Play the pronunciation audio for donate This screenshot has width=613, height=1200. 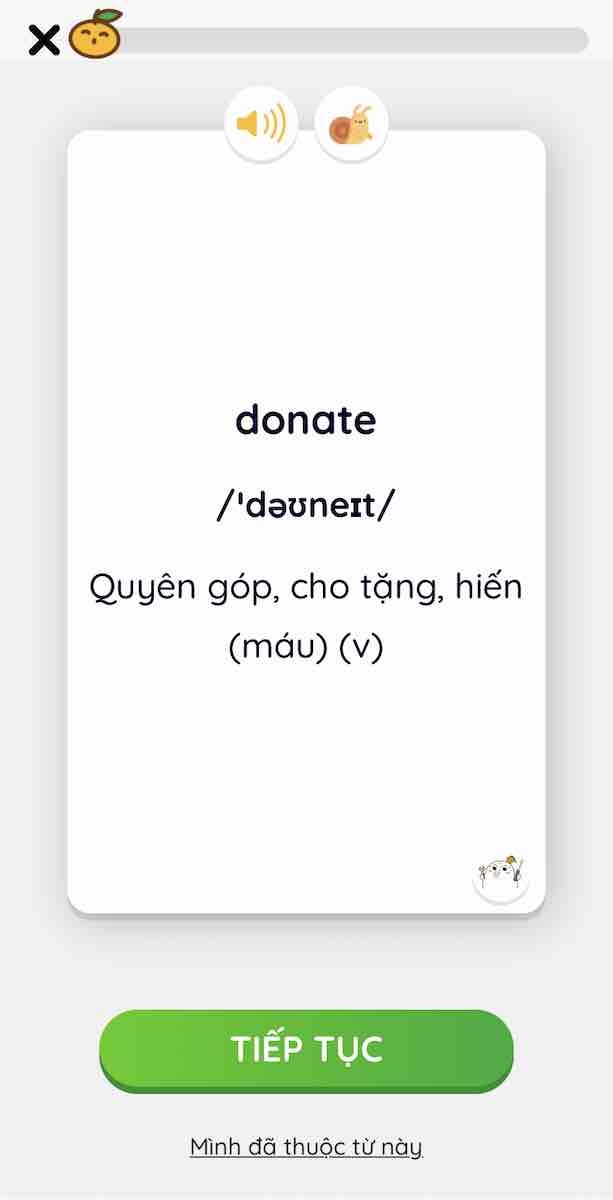[260, 125]
